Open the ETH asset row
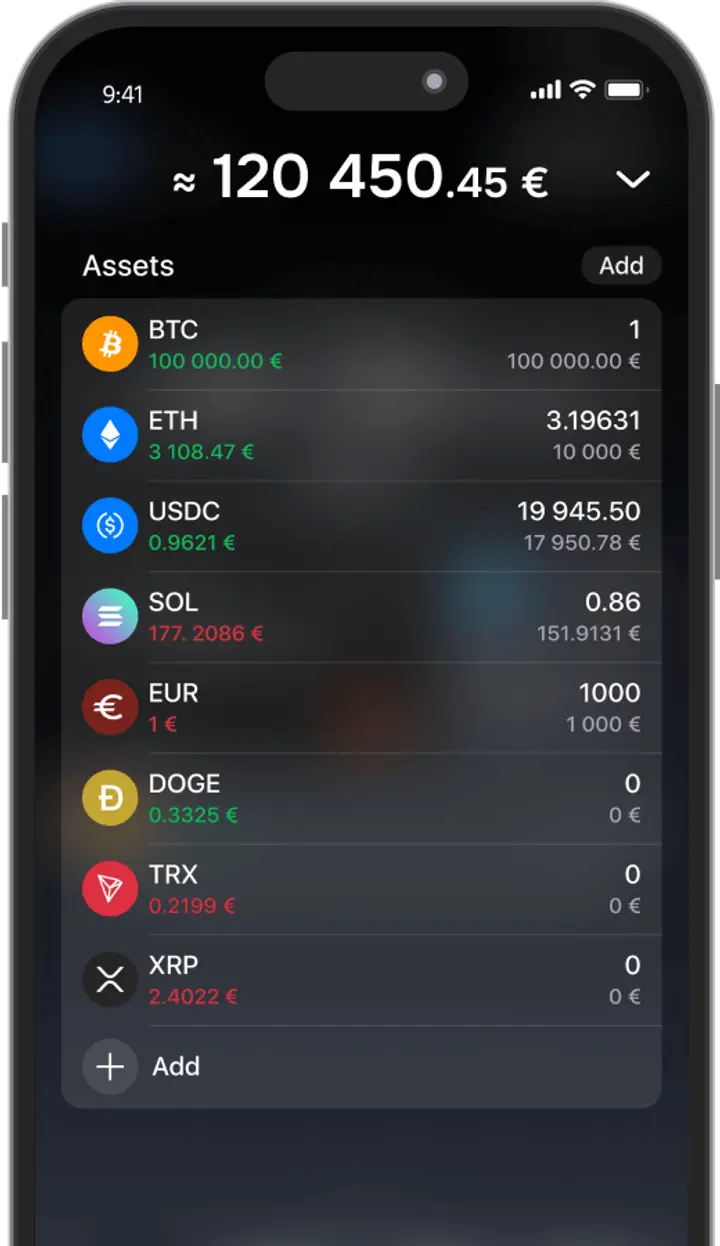Image resolution: width=720 pixels, height=1246 pixels. tap(361, 435)
